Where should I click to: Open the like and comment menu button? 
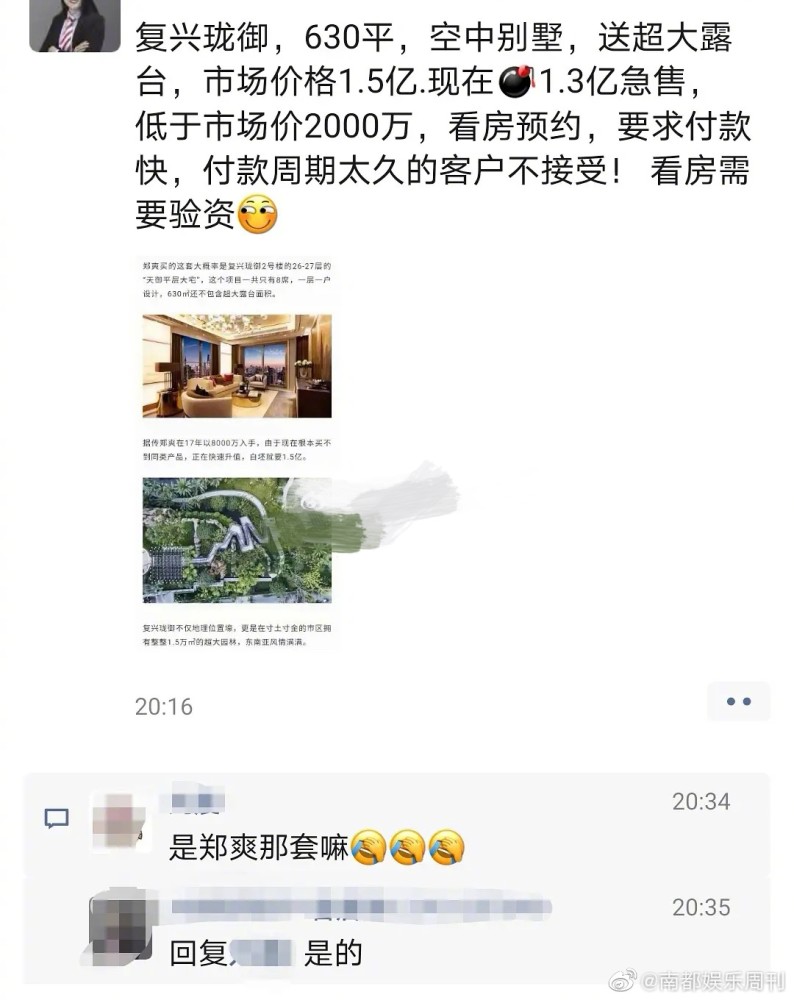[738, 702]
